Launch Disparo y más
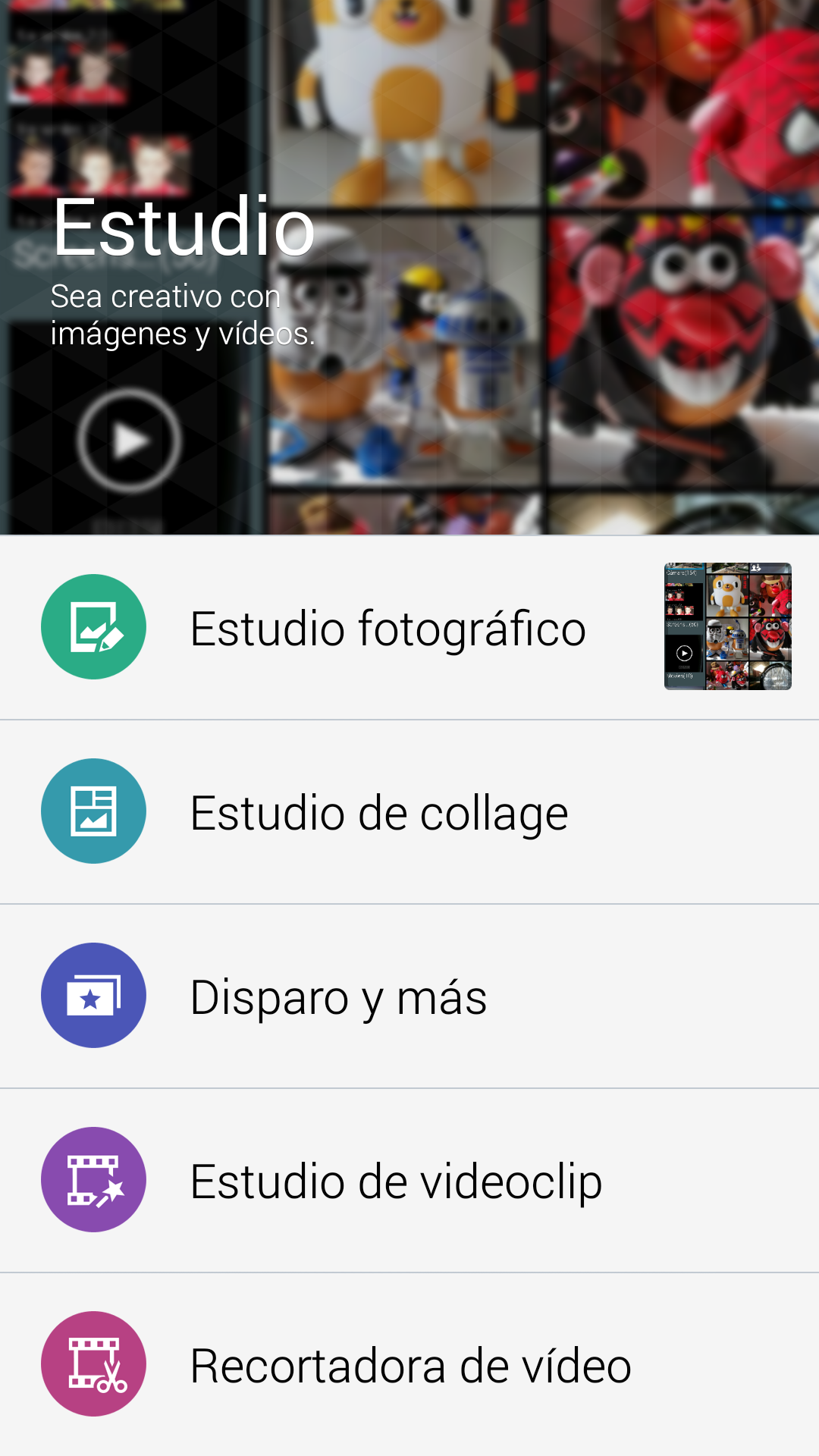 coord(338,996)
